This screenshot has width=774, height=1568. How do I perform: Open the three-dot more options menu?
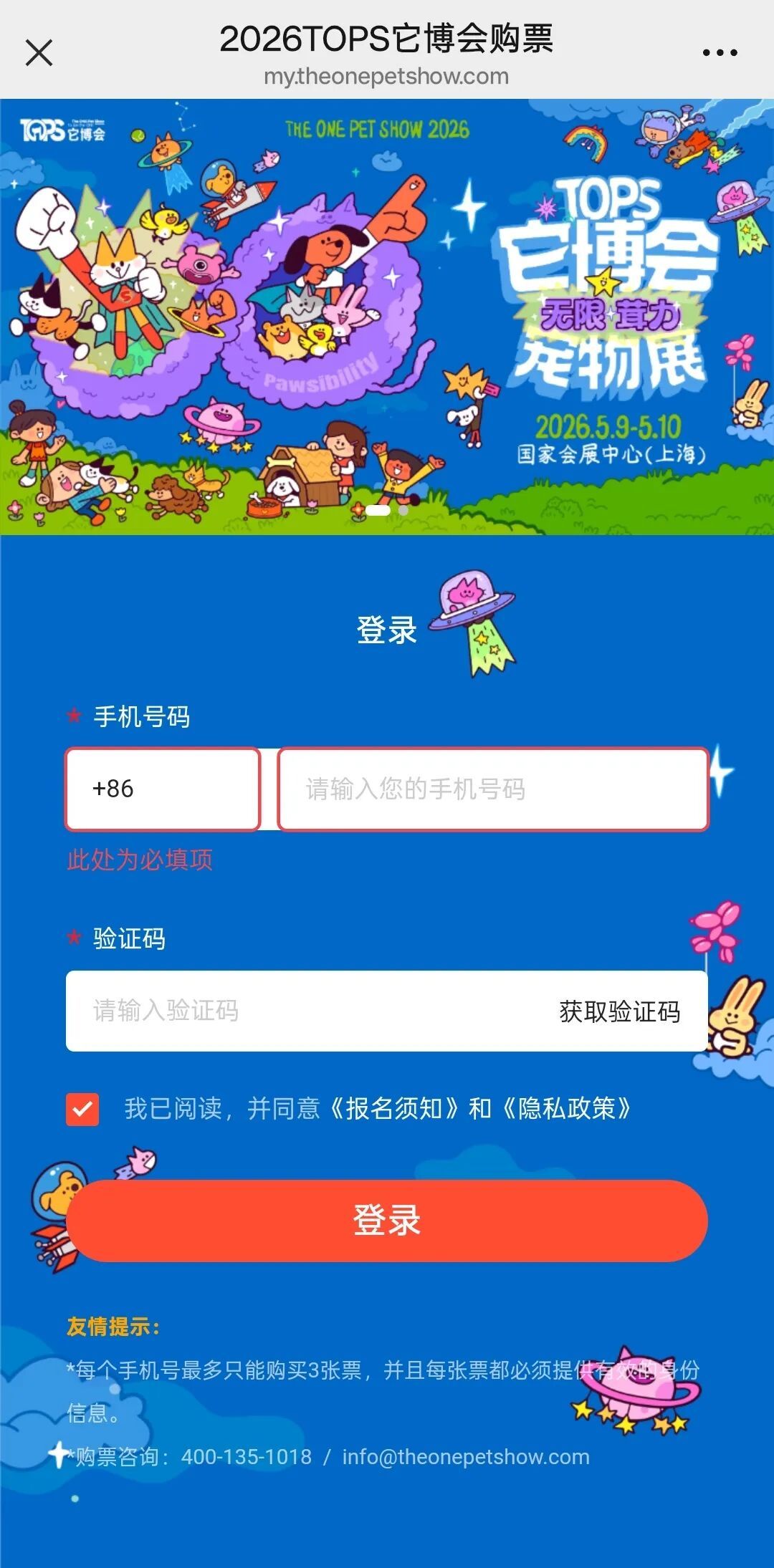(720, 52)
